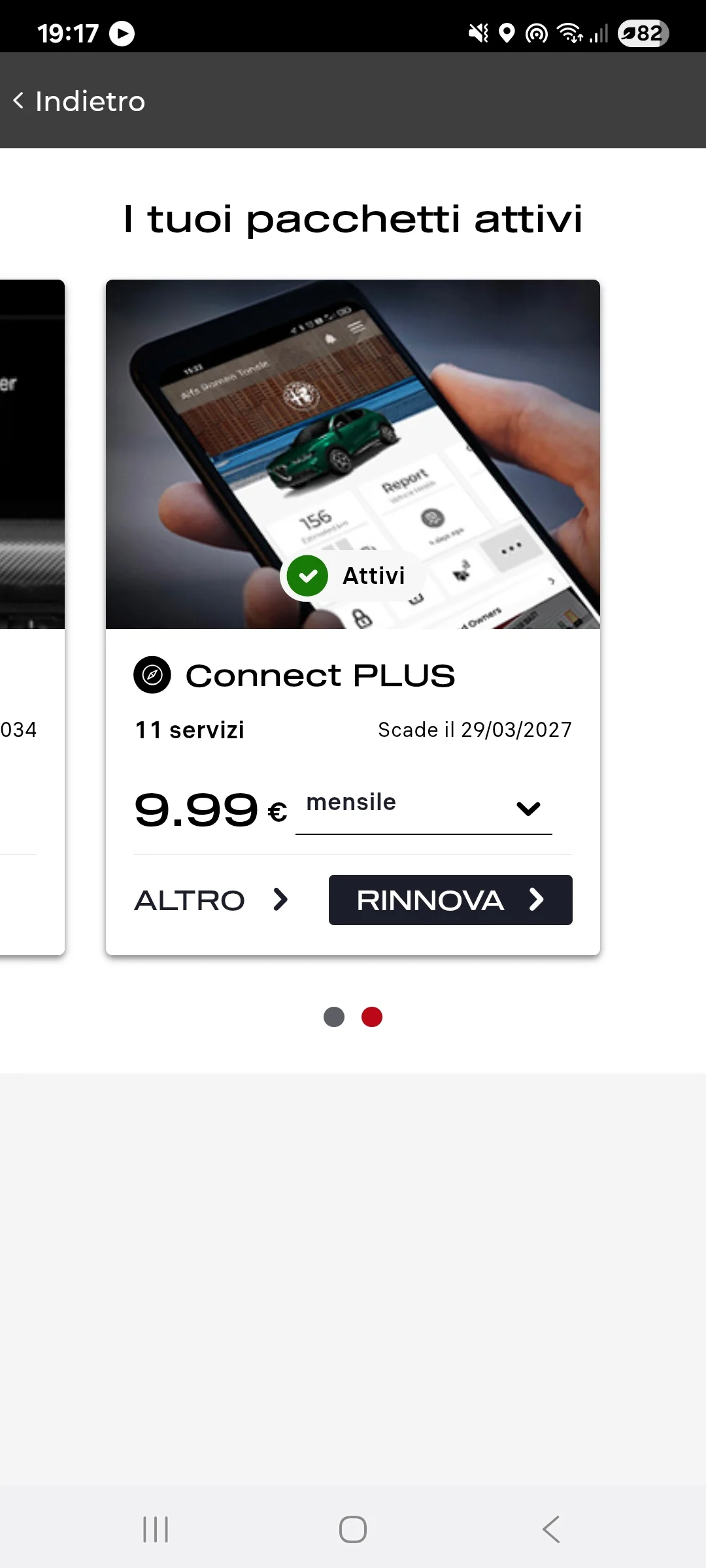Go back using the Indietro button
The image size is (706, 1568).
[x=80, y=101]
